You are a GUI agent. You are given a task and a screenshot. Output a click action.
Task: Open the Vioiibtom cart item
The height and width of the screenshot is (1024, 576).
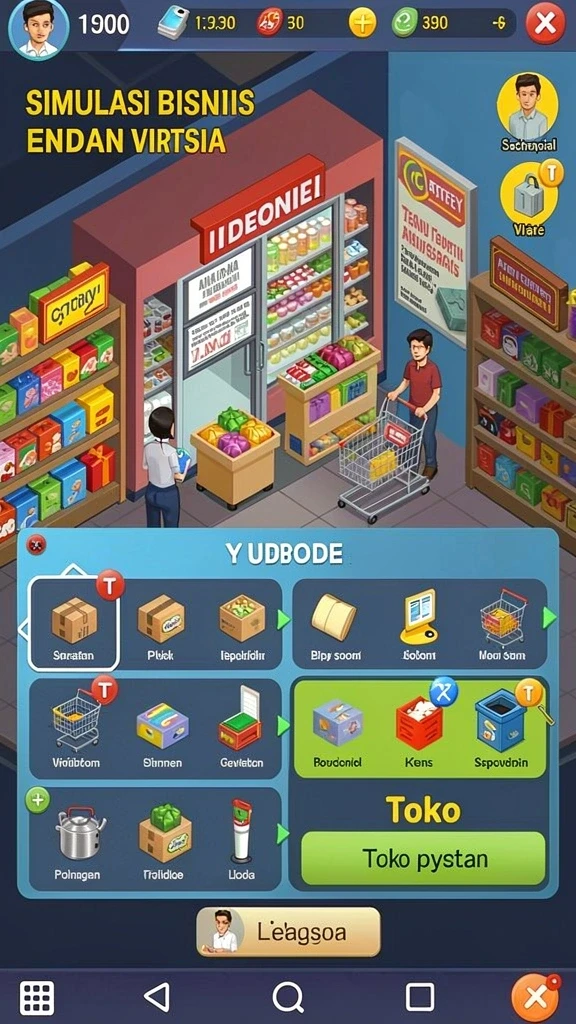tap(76, 728)
